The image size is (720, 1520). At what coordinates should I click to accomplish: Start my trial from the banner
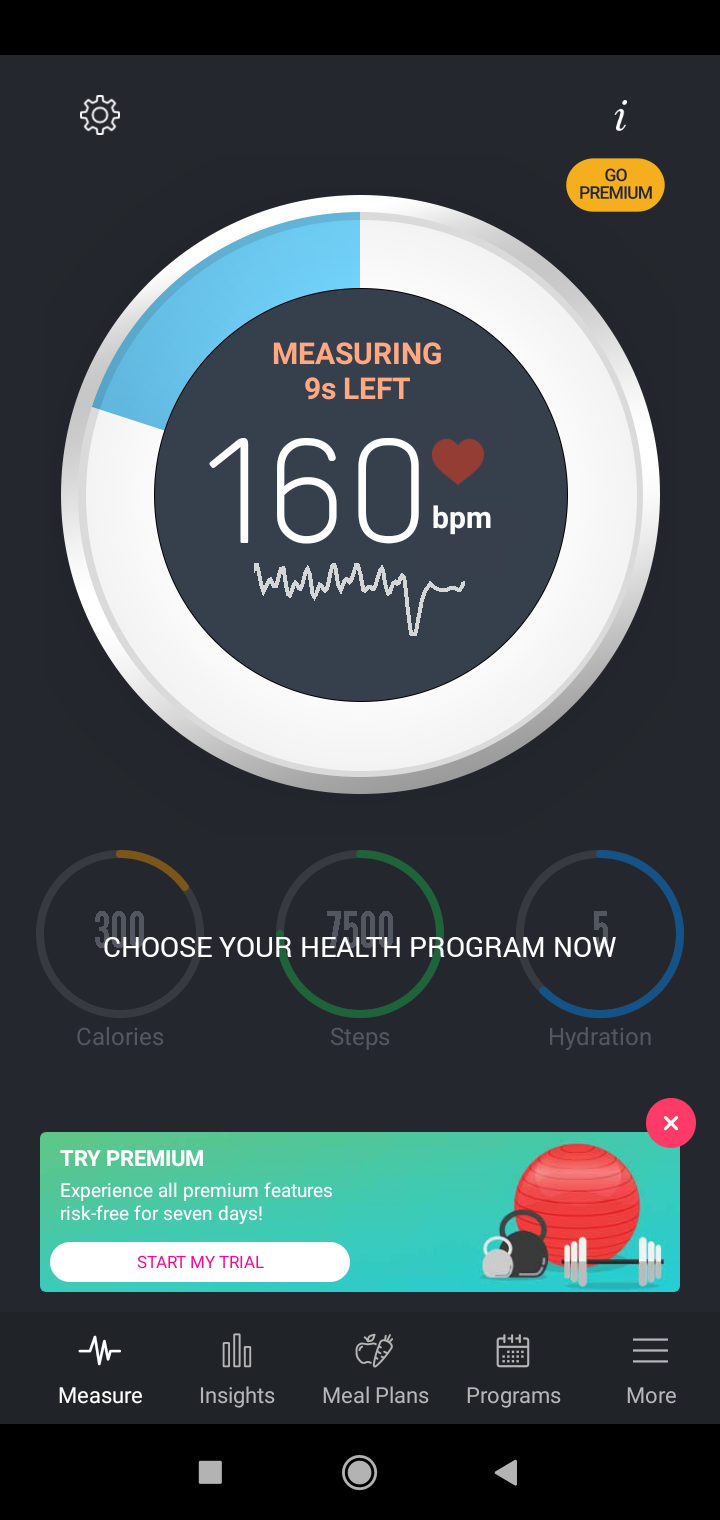tap(200, 1262)
